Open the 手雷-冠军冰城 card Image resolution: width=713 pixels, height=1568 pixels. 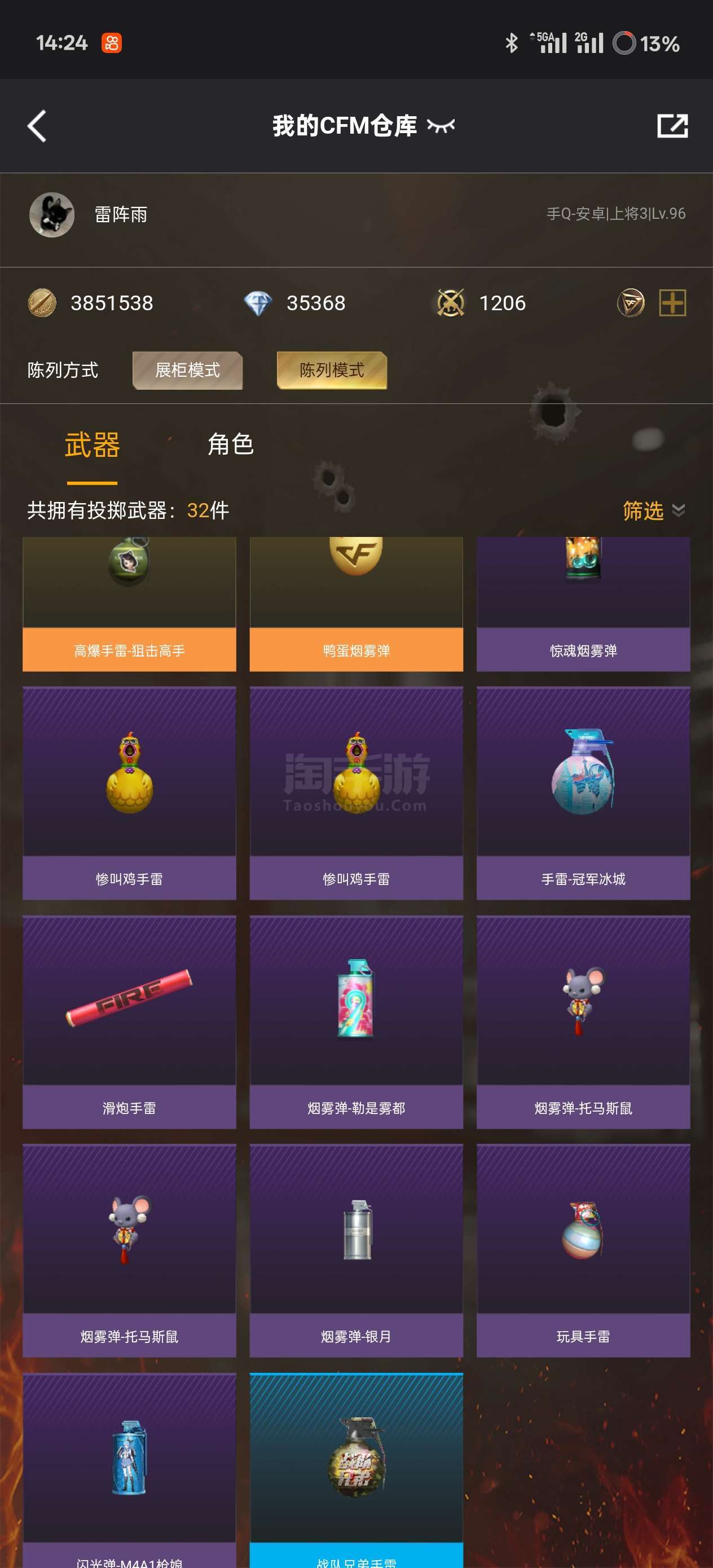(583, 793)
